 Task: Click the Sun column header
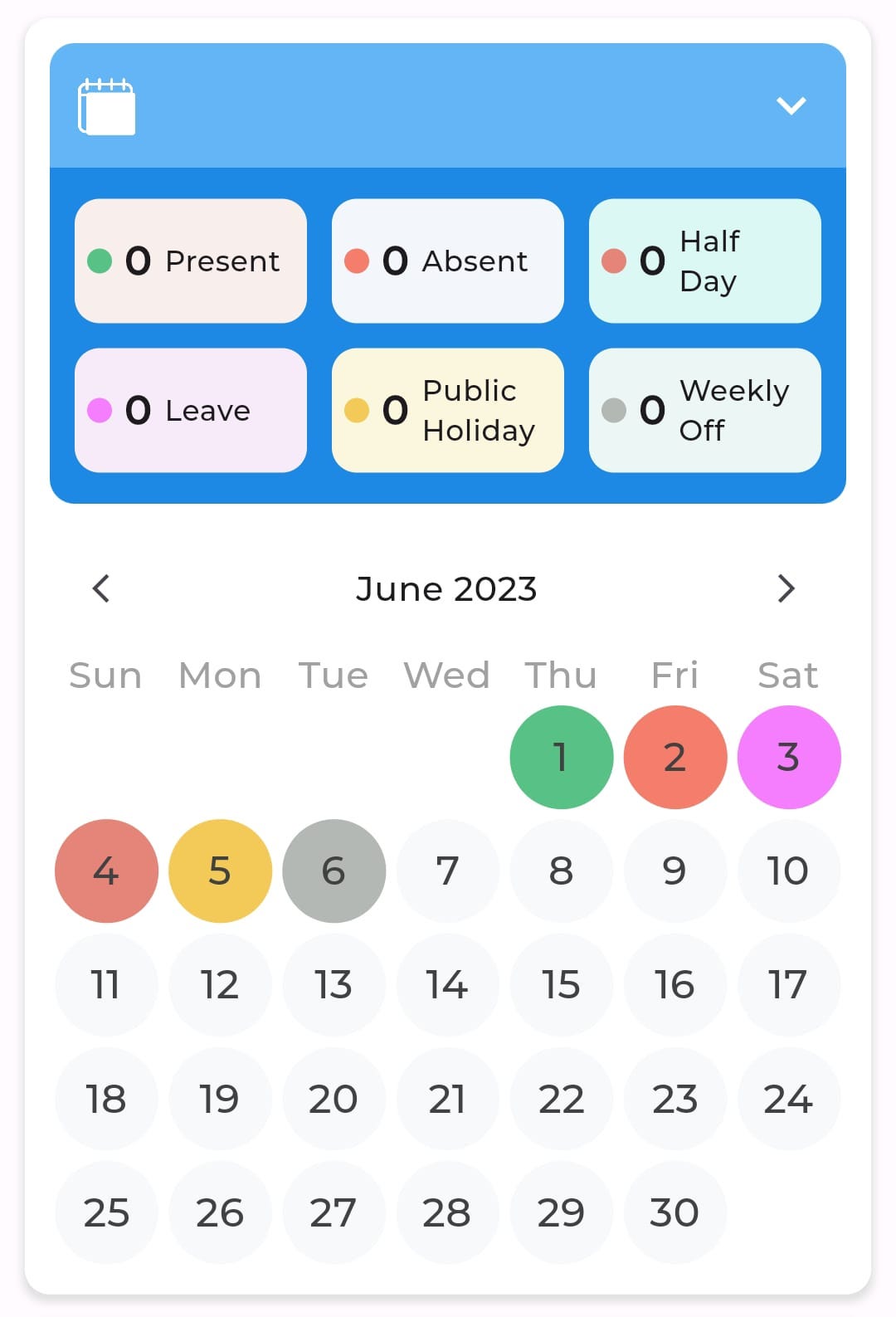click(105, 675)
